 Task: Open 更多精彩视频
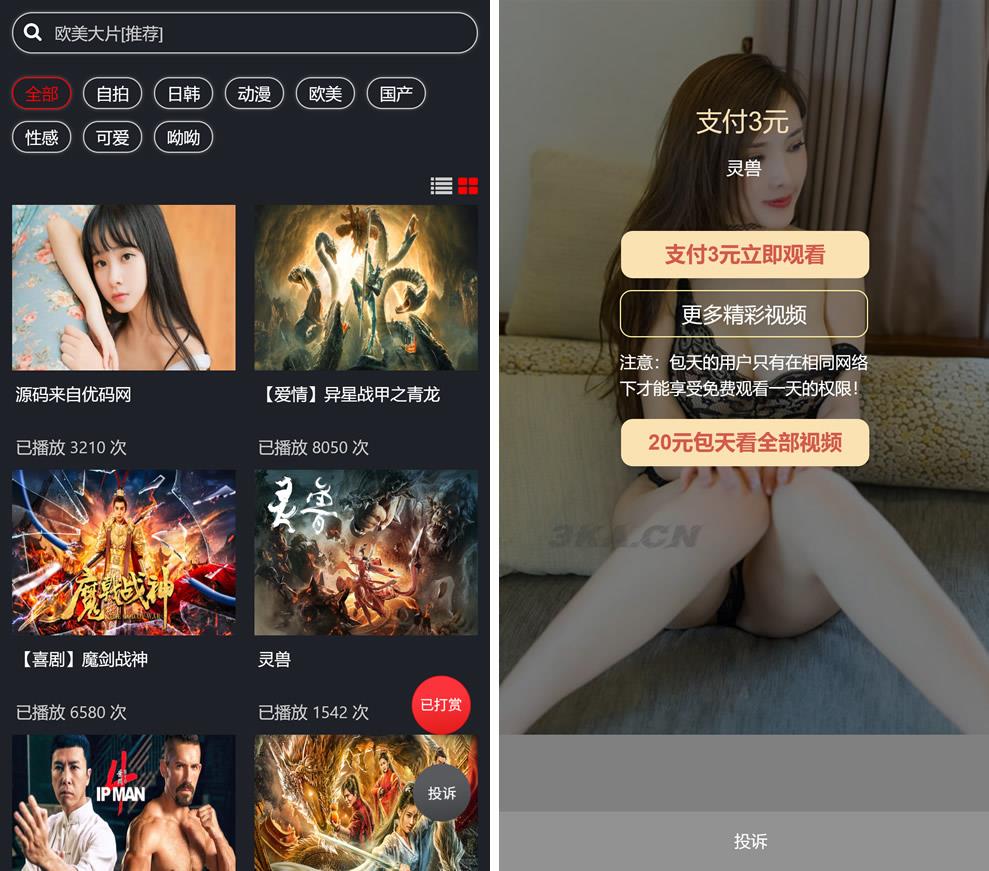[x=744, y=314]
